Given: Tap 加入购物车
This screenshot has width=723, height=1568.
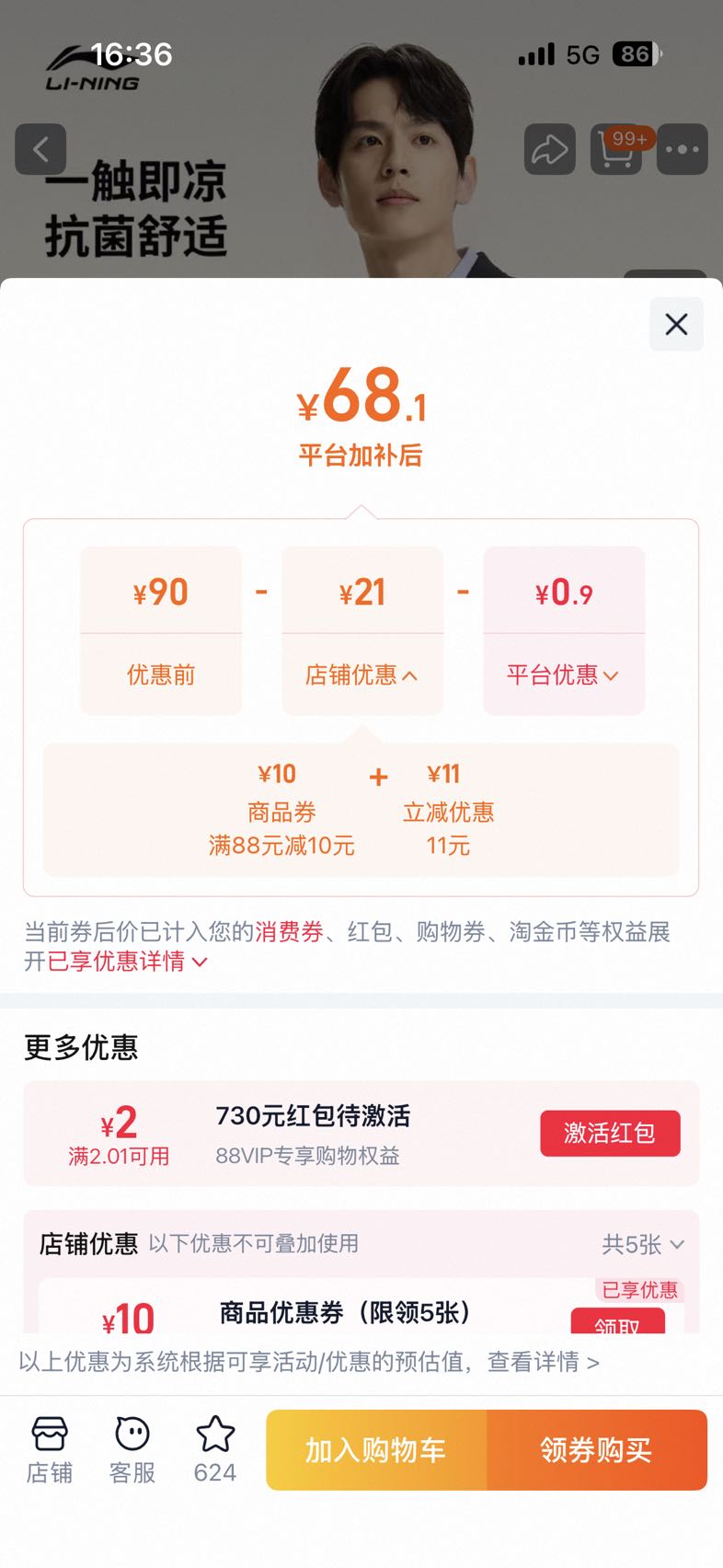Looking at the screenshot, I should (x=376, y=1450).
